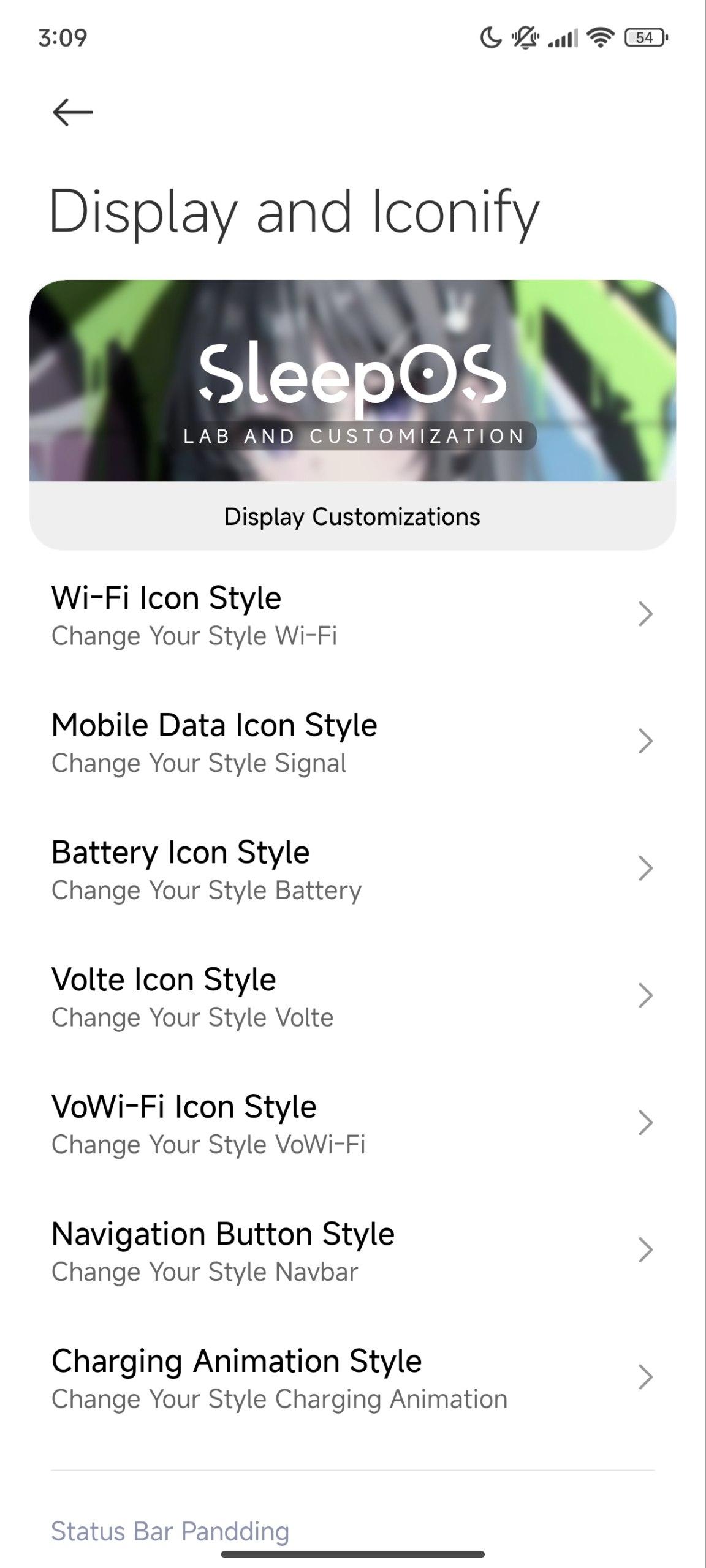Go back using the top arrow
The height and width of the screenshot is (1568, 706).
tap(72, 113)
